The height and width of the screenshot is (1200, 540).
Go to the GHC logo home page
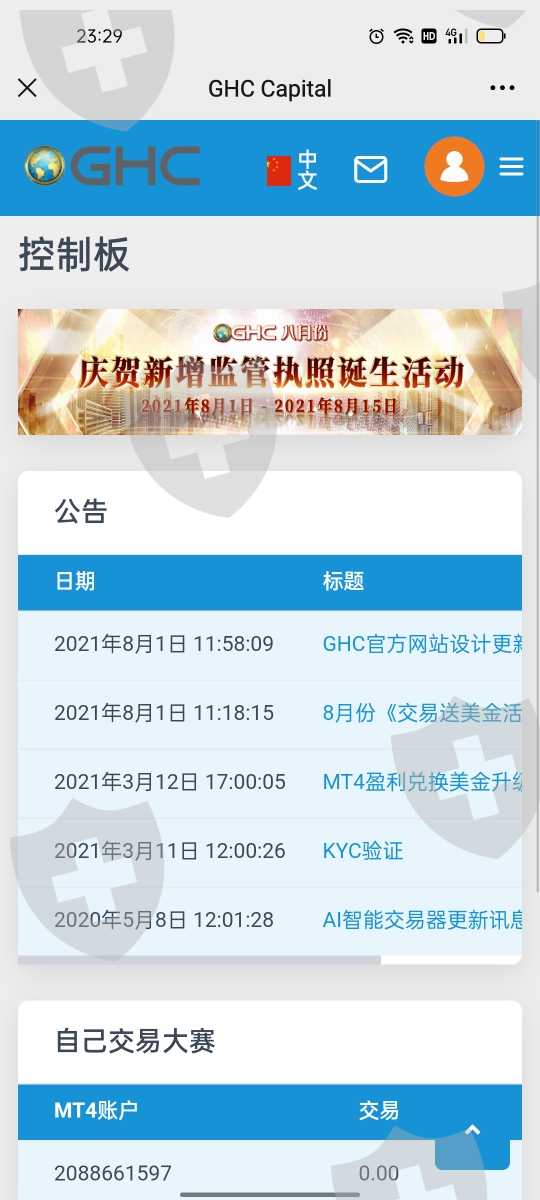point(112,167)
